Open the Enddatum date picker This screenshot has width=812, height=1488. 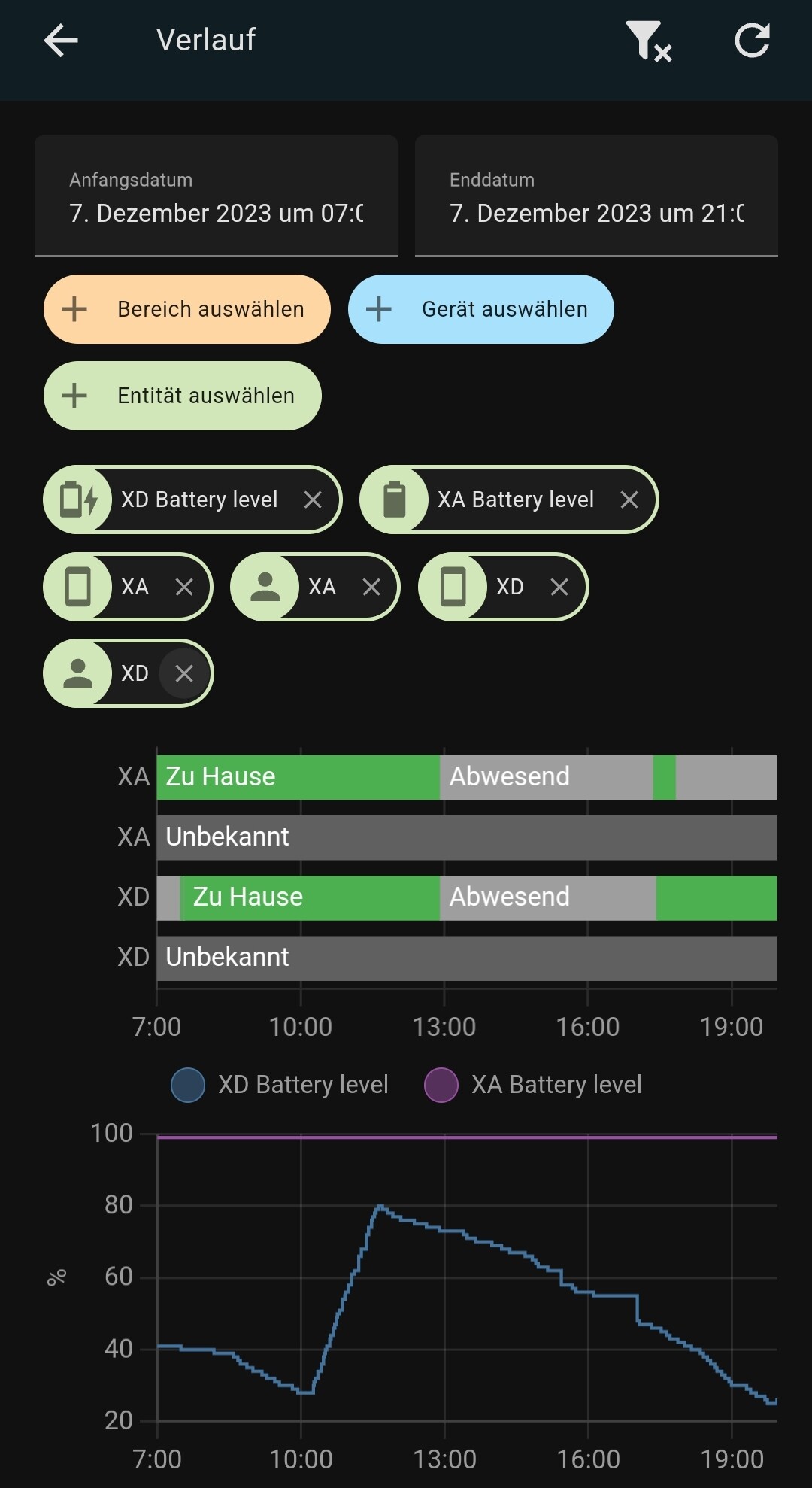tap(596, 196)
